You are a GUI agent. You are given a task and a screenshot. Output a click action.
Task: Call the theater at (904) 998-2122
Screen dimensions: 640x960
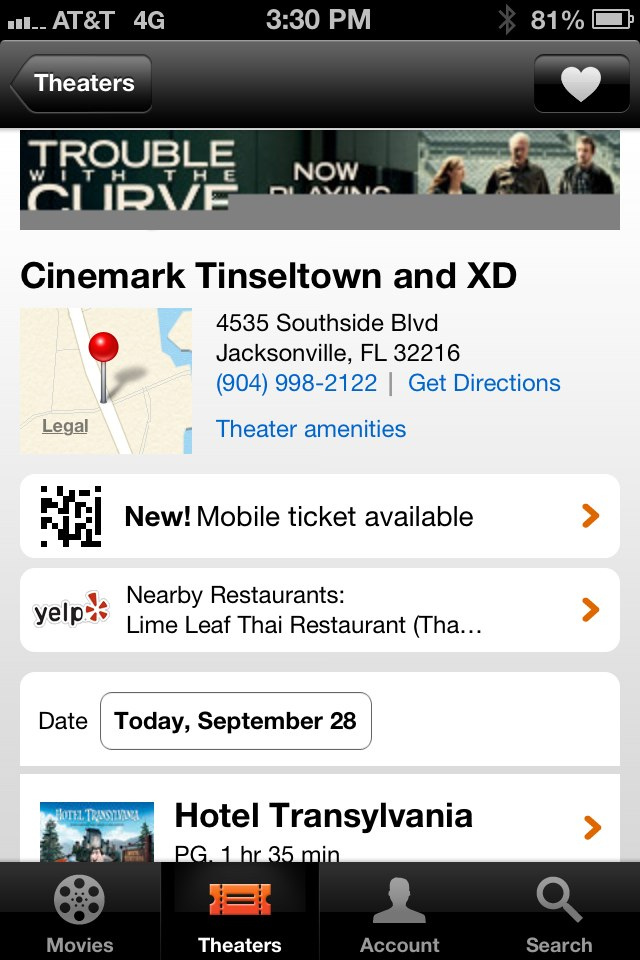point(296,383)
